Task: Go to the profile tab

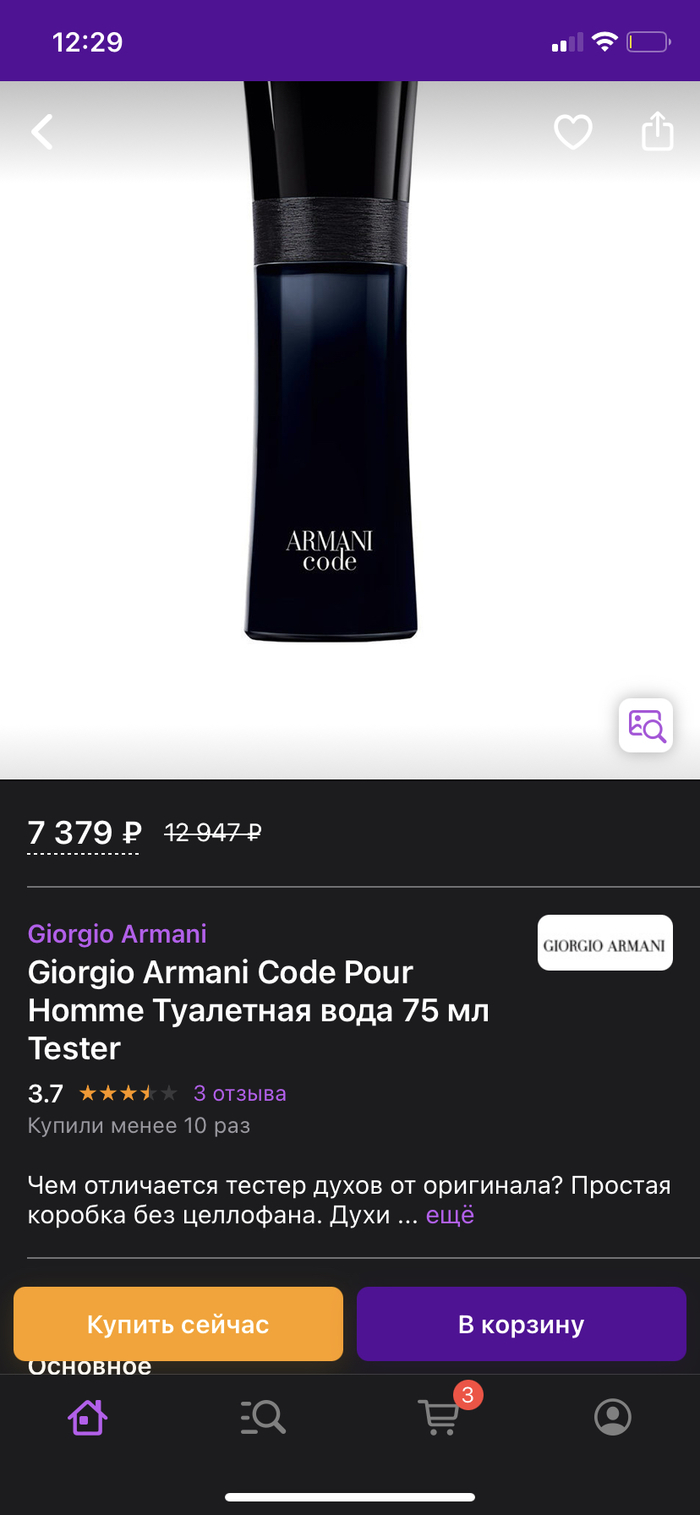Action: [613, 1416]
